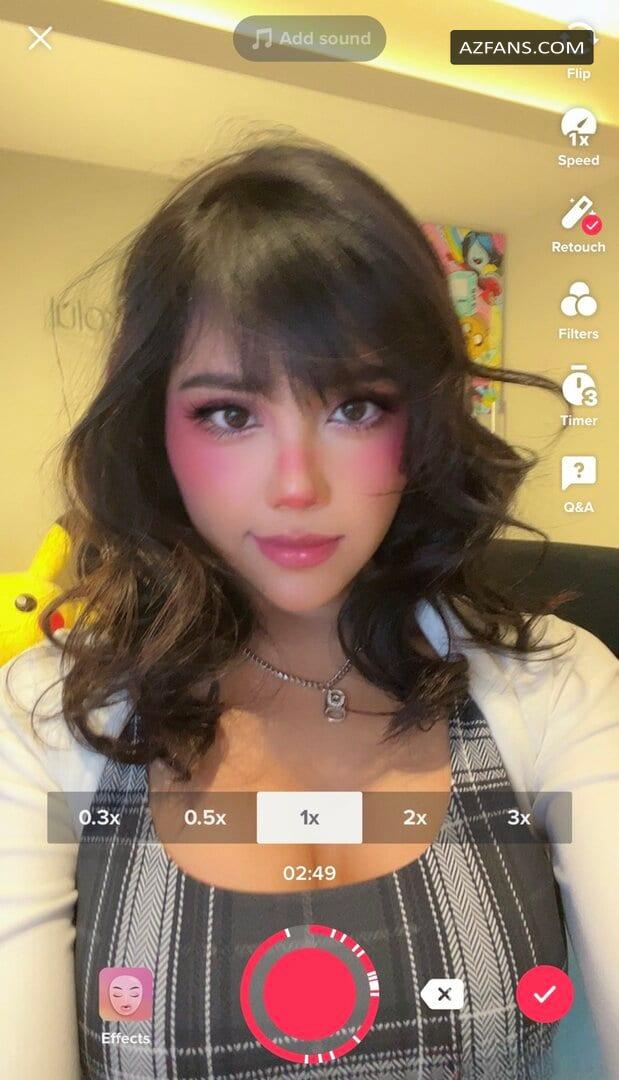Tap Add sound at the top

(310, 39)
